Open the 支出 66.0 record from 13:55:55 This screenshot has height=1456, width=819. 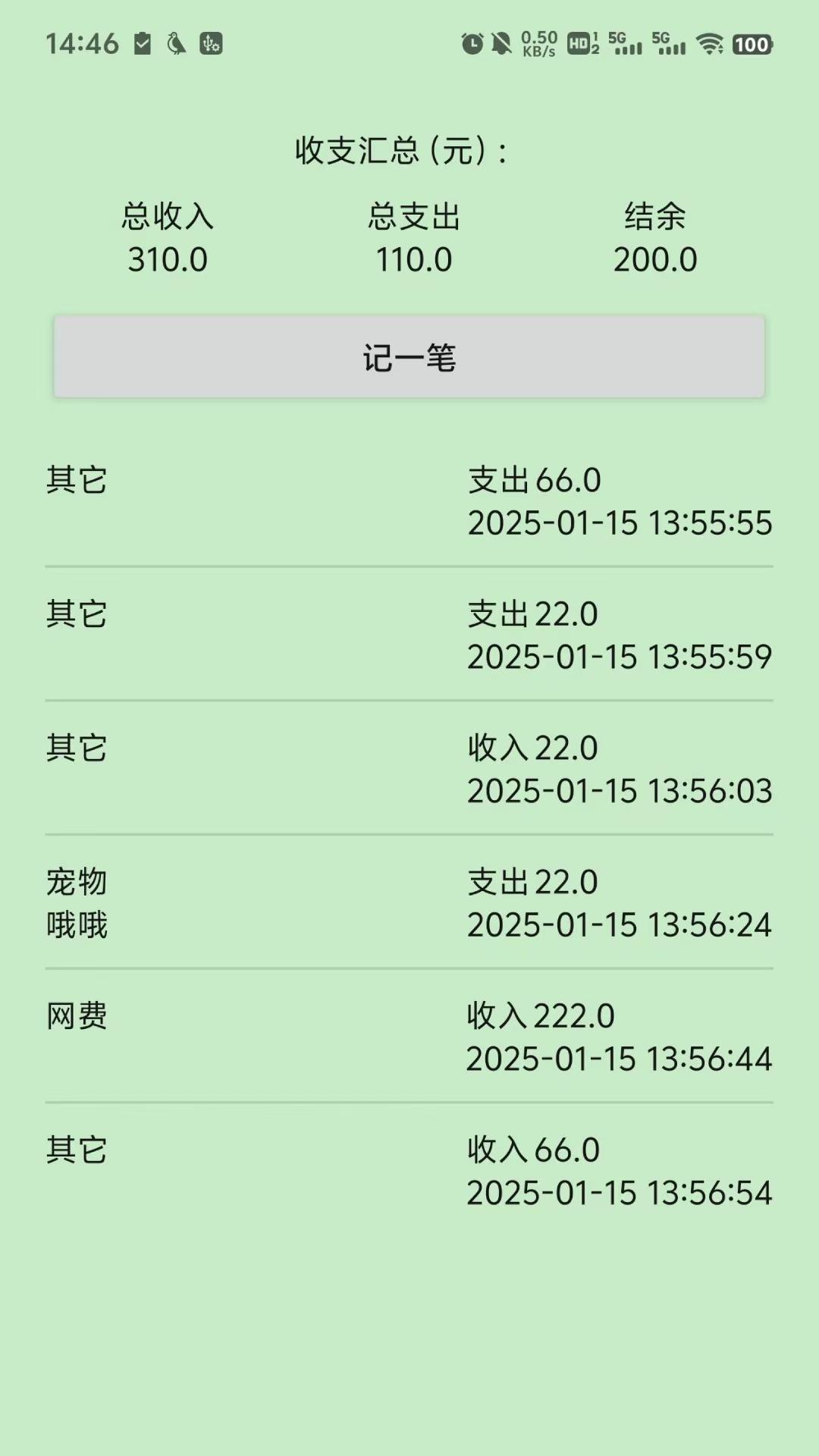409,501
